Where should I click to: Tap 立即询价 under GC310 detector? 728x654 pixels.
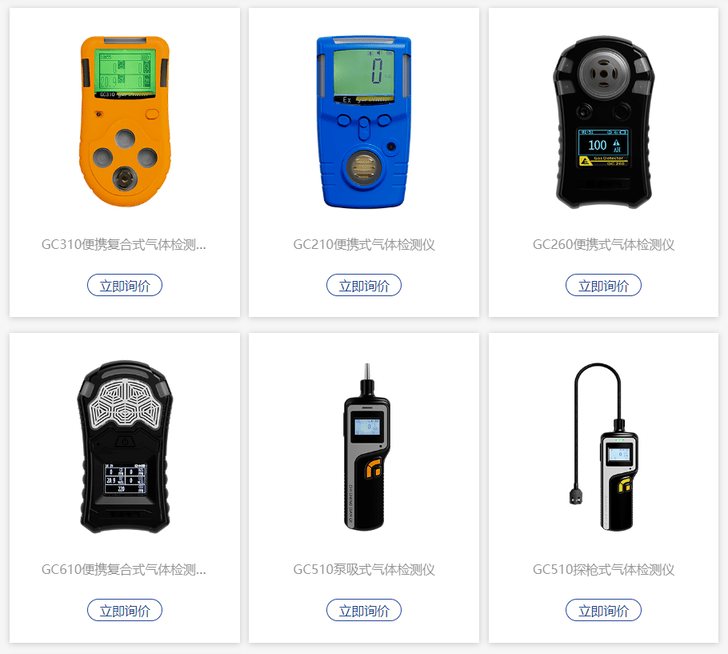point(124,285)
